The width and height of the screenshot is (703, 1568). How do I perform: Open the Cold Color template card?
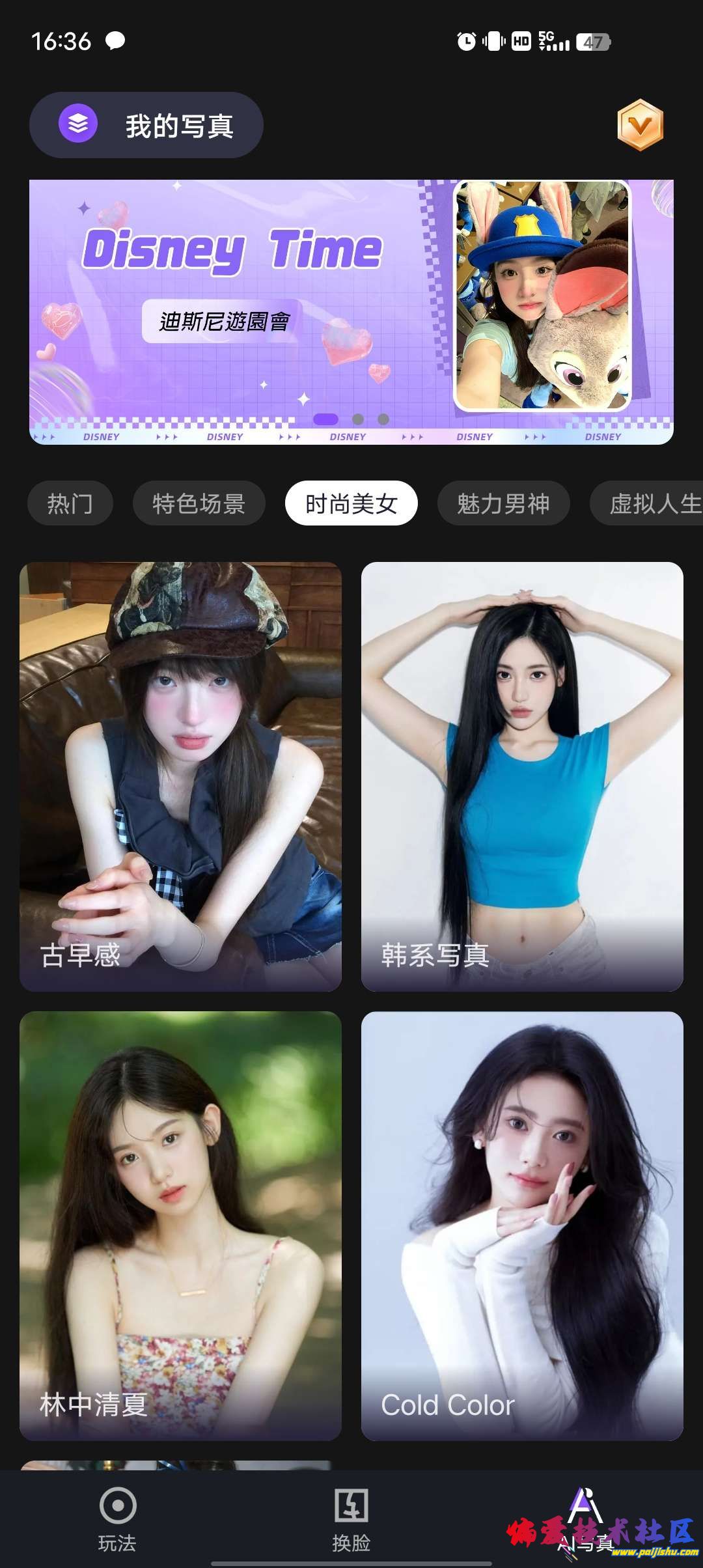522,1225
